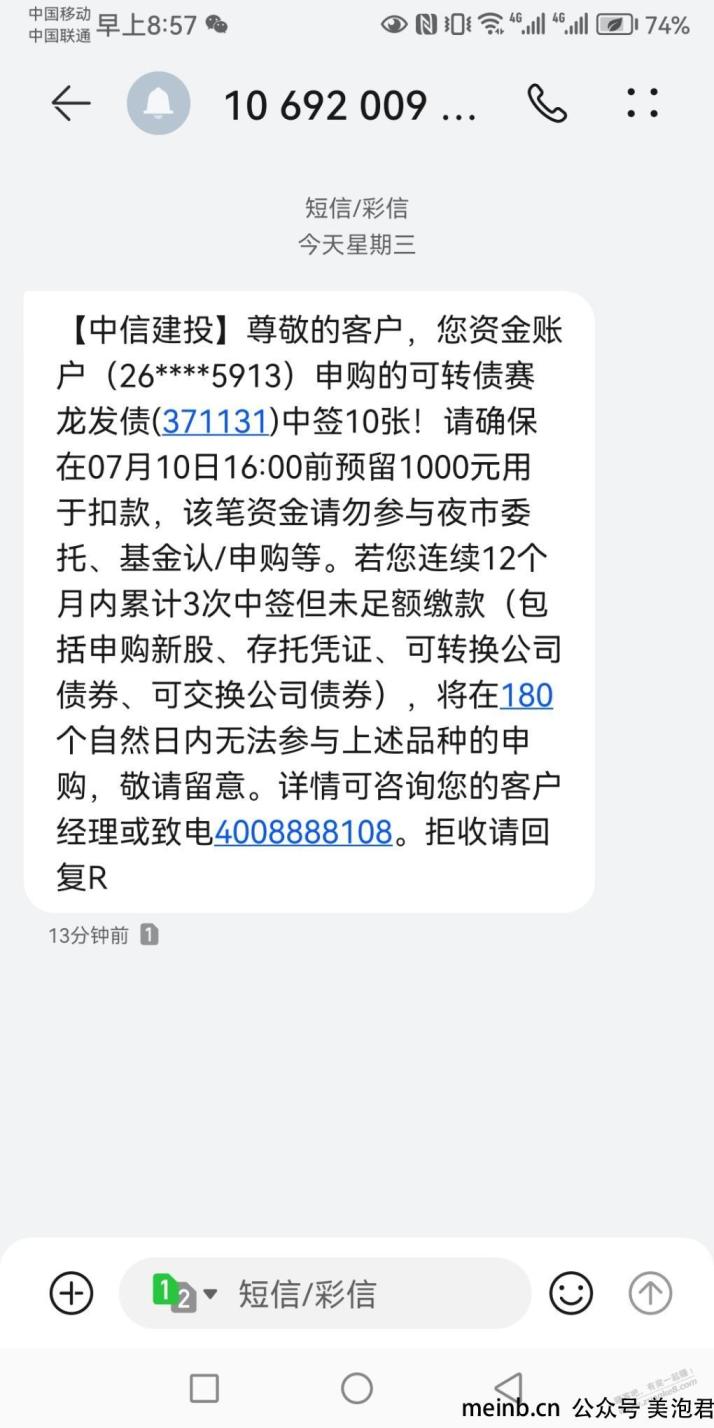The width and height of the screenshot is (714, 1428).
Task: Open the attachment plus button
Action: (x=71, y=1294)
